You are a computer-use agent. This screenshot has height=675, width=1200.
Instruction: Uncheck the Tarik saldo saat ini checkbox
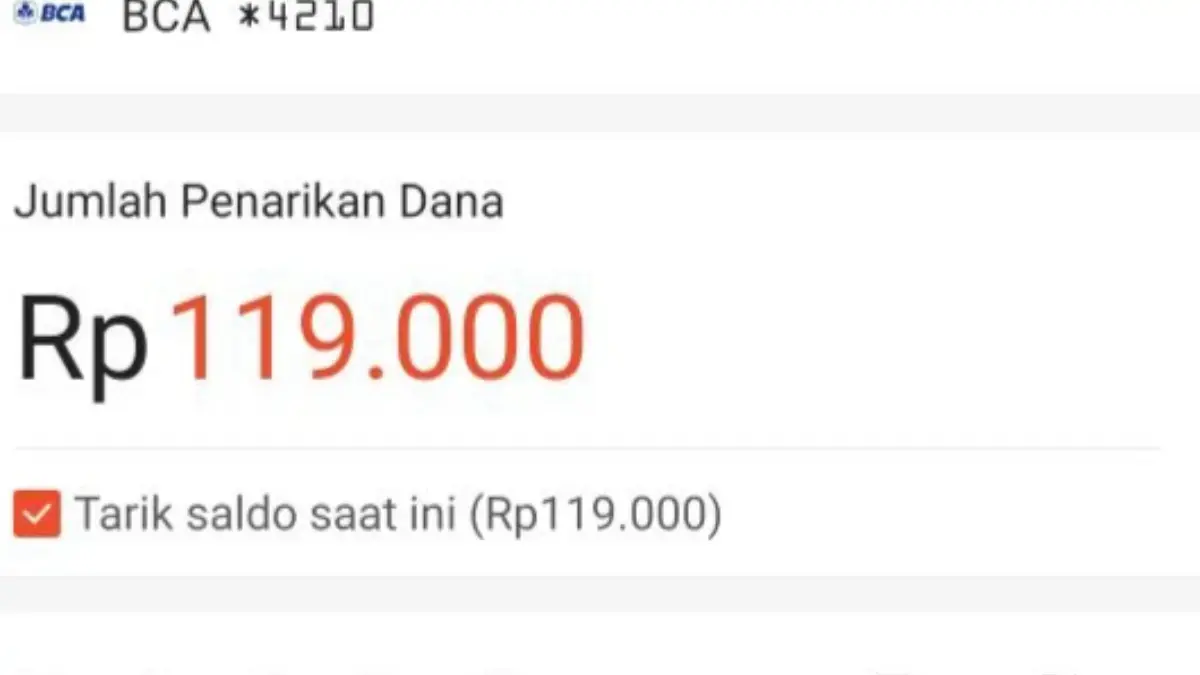pyautogui.click(x=37, y=514)
